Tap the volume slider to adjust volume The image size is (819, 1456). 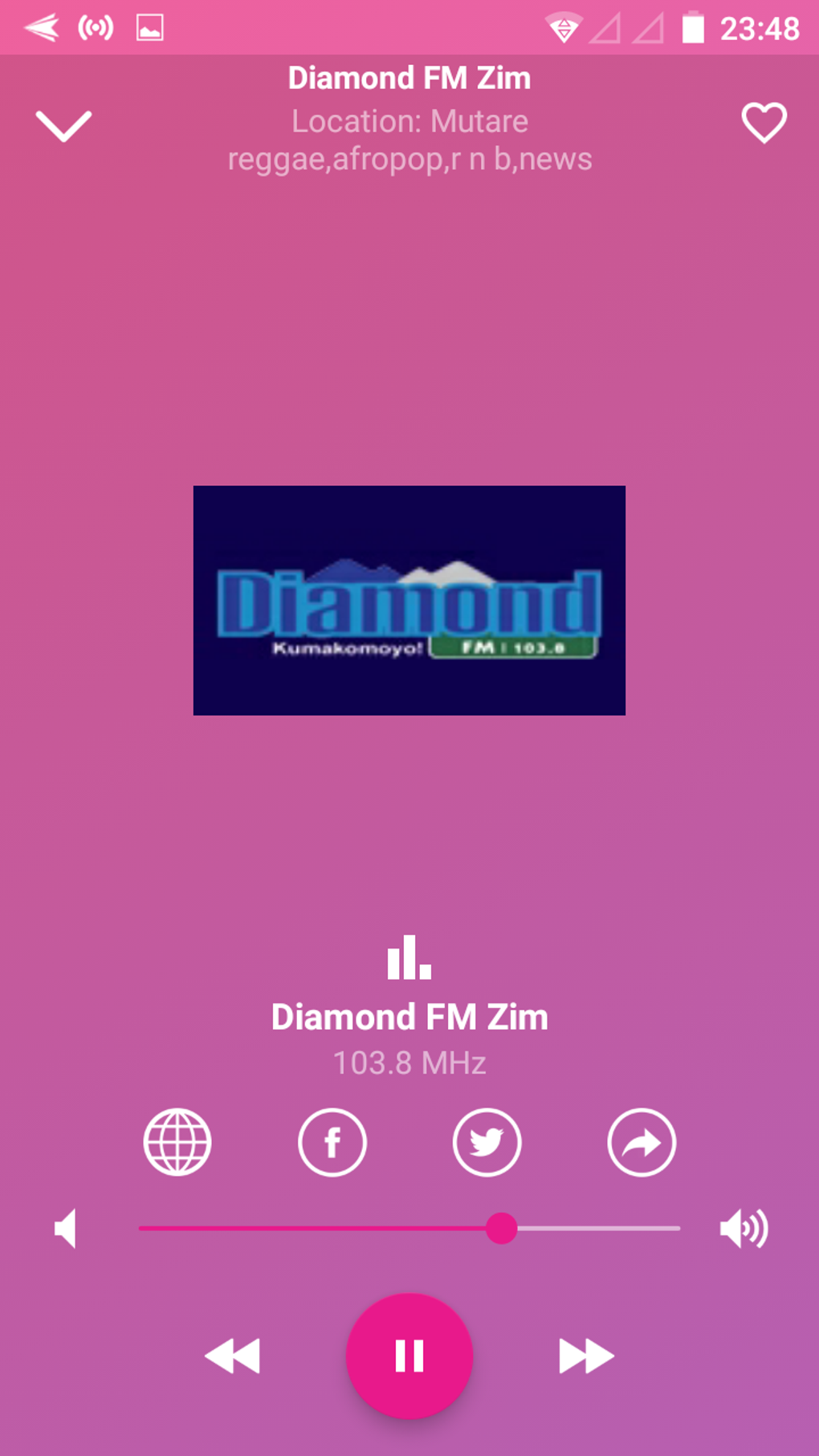pyautogui.click(x=409, y=1228)
